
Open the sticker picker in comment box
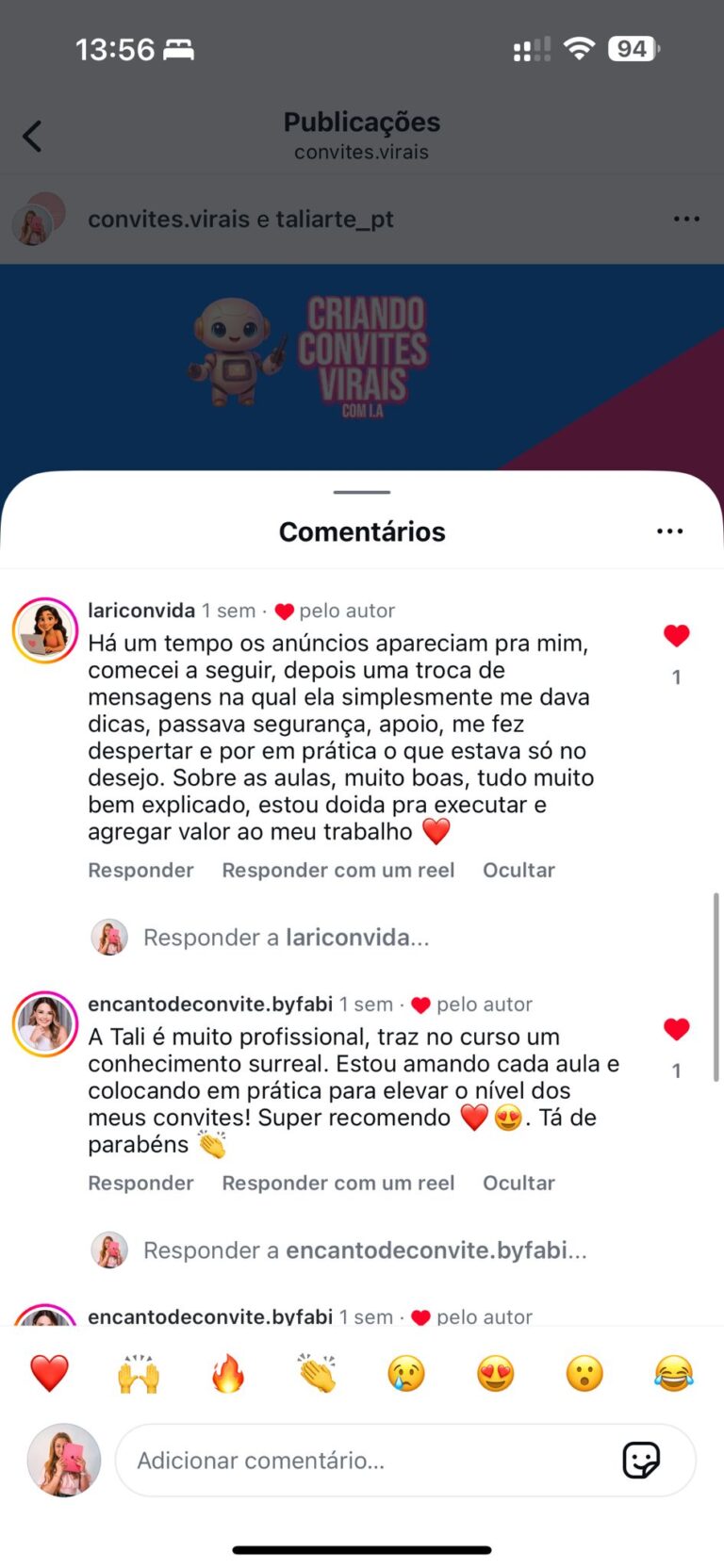coord(641,1461)
